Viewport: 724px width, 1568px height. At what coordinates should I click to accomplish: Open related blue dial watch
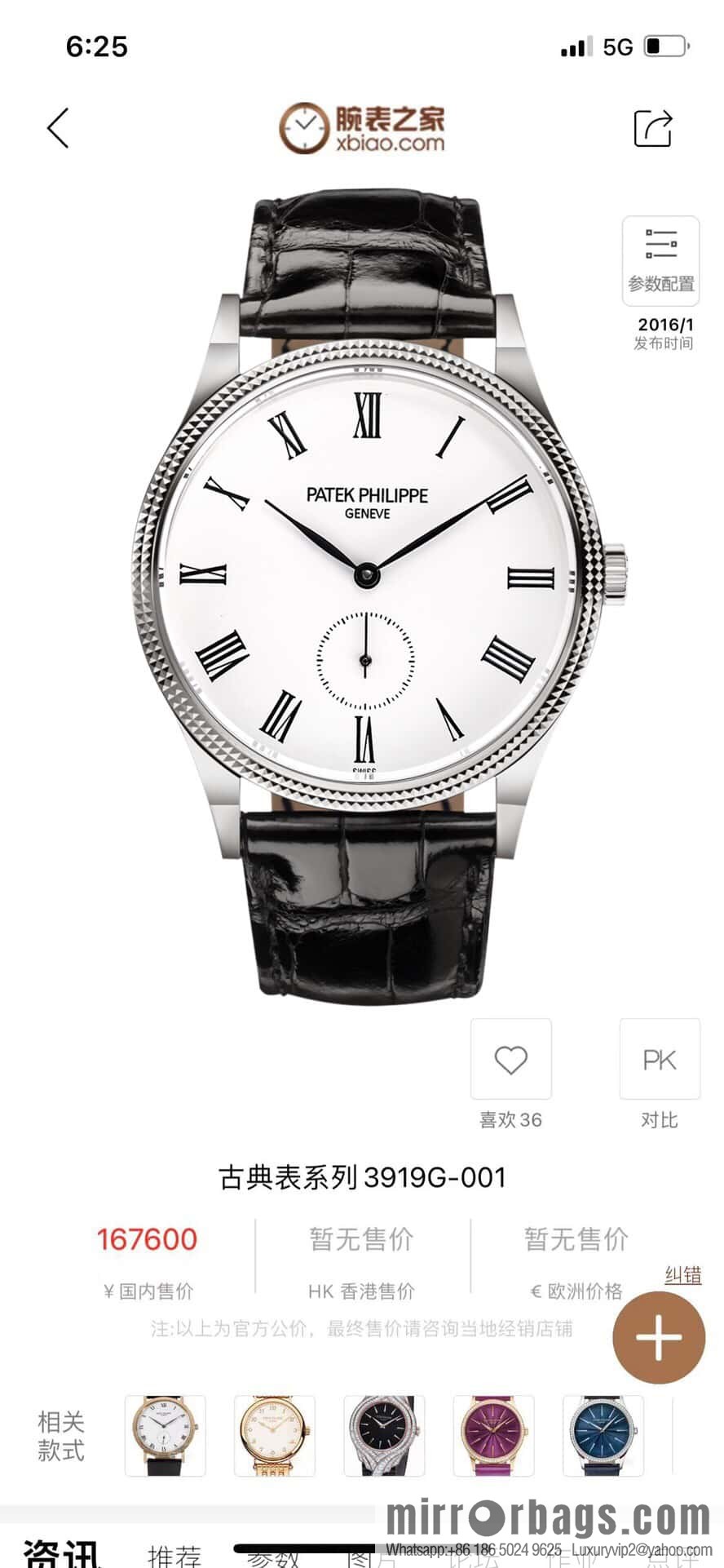603,1436
